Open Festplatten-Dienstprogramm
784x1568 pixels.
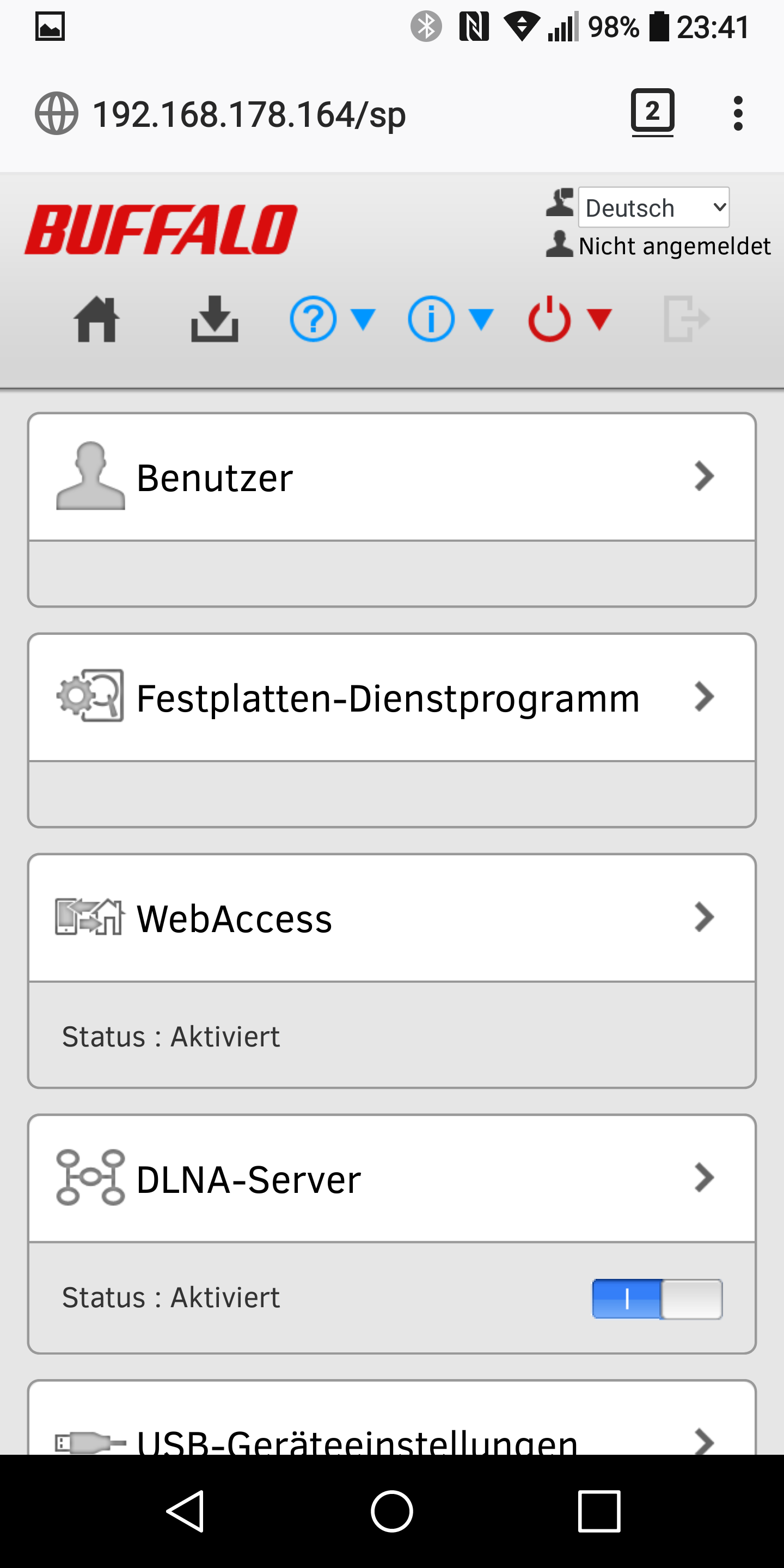(392, 697)
